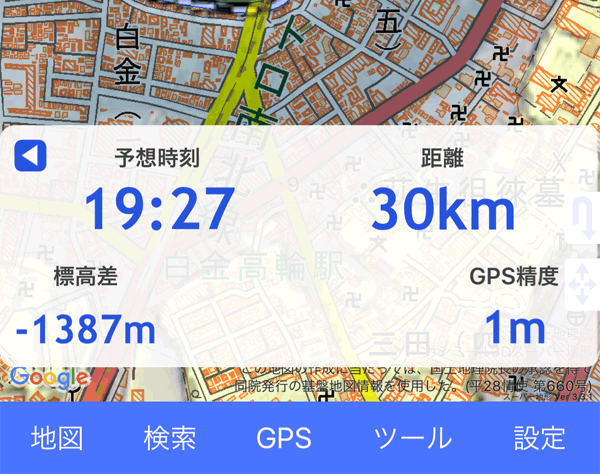Screen dimensions: 600x474
Task: Tap the U-turn arrow map button
Action: pos(582,217)
